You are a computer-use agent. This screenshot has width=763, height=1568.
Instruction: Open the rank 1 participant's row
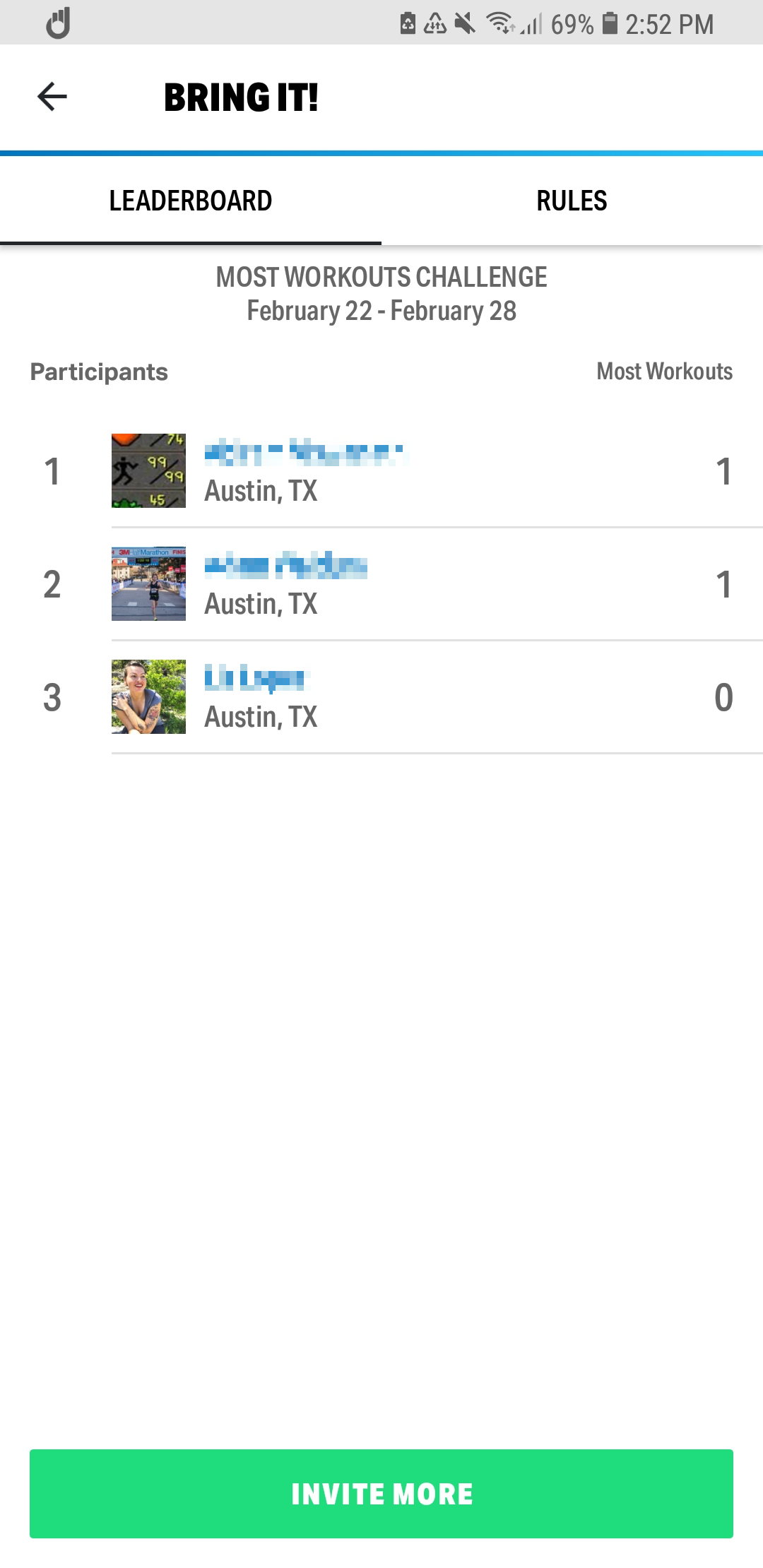(381, 471)
